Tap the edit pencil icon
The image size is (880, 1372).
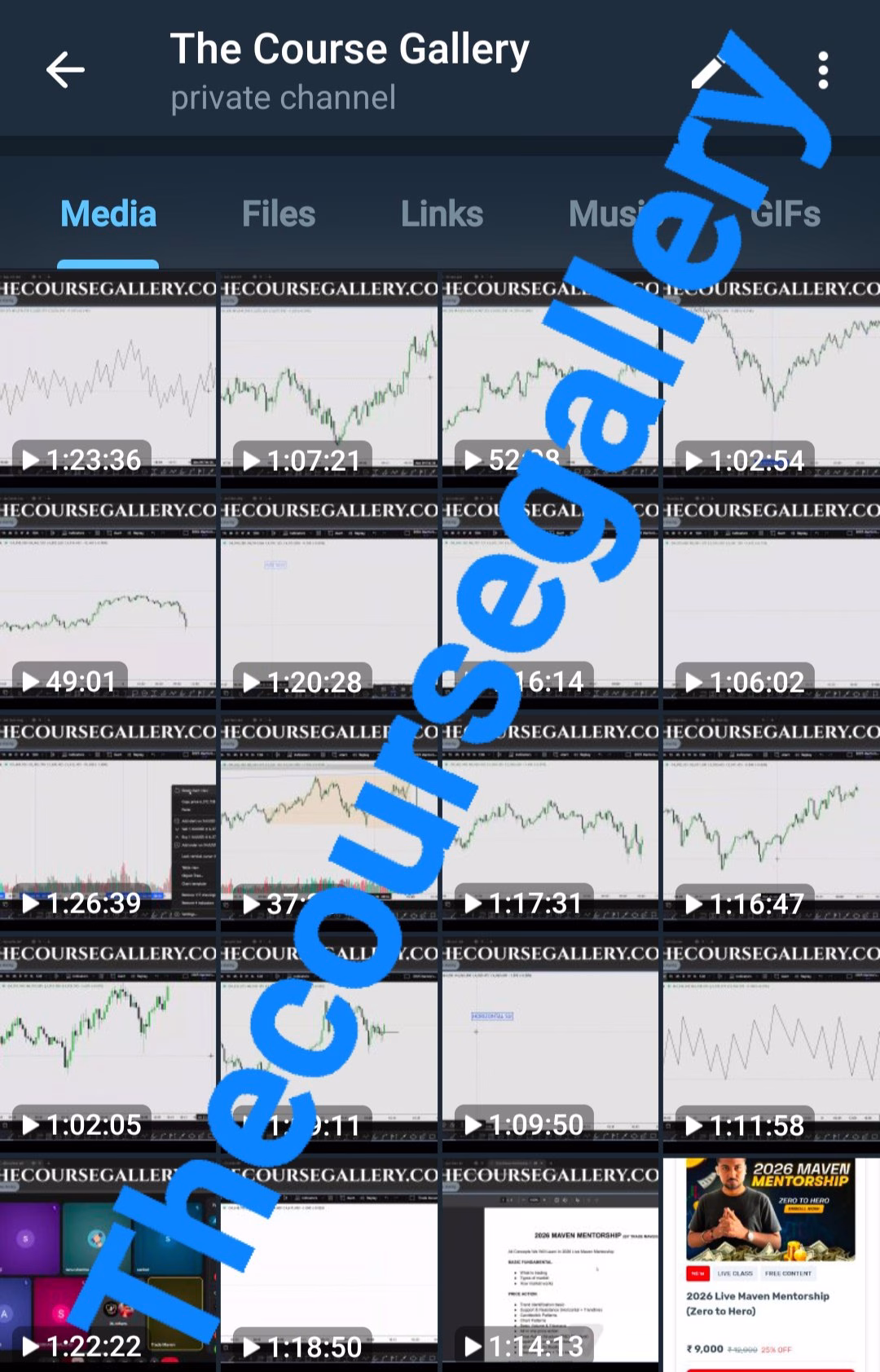pos(707,71)
